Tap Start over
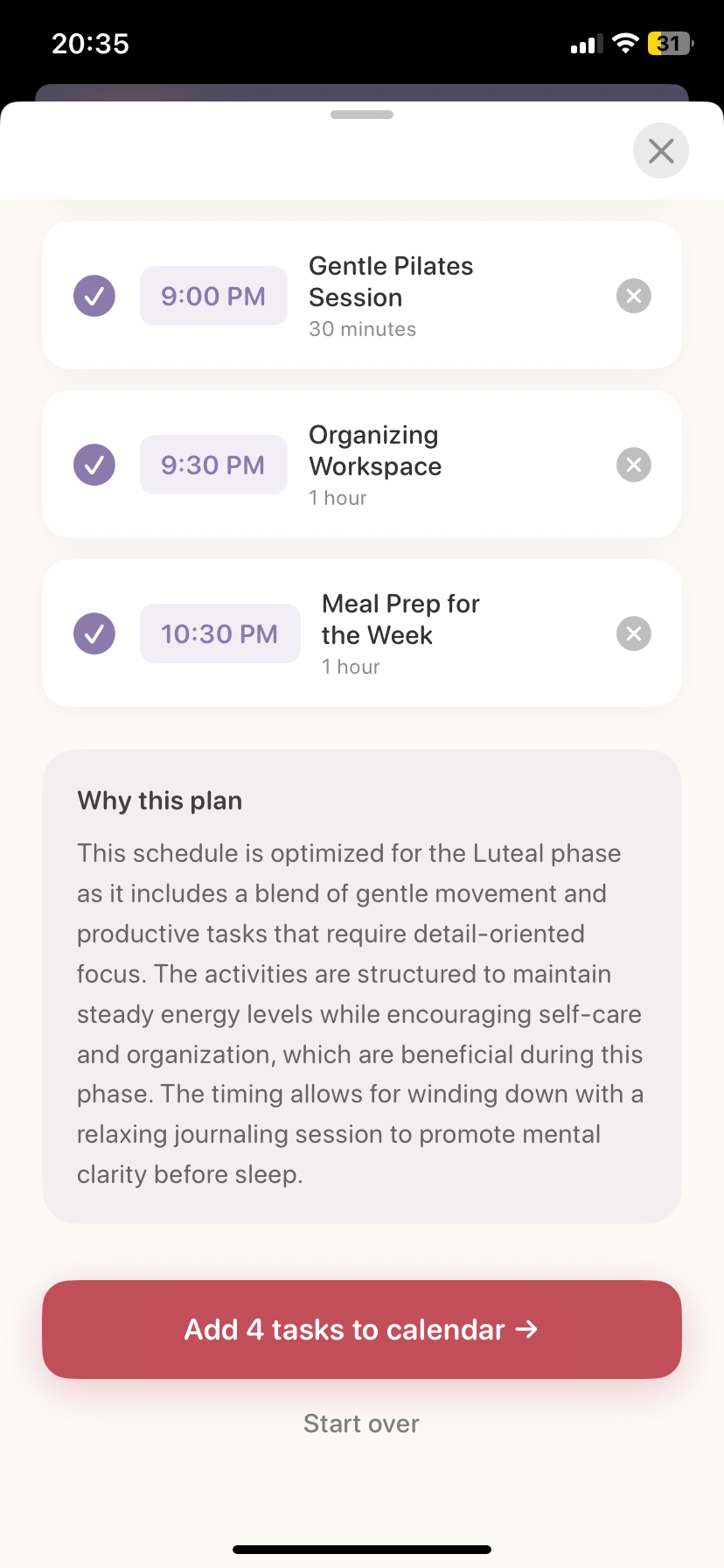The image size is (724, 1568). [x=362, y=1424]
